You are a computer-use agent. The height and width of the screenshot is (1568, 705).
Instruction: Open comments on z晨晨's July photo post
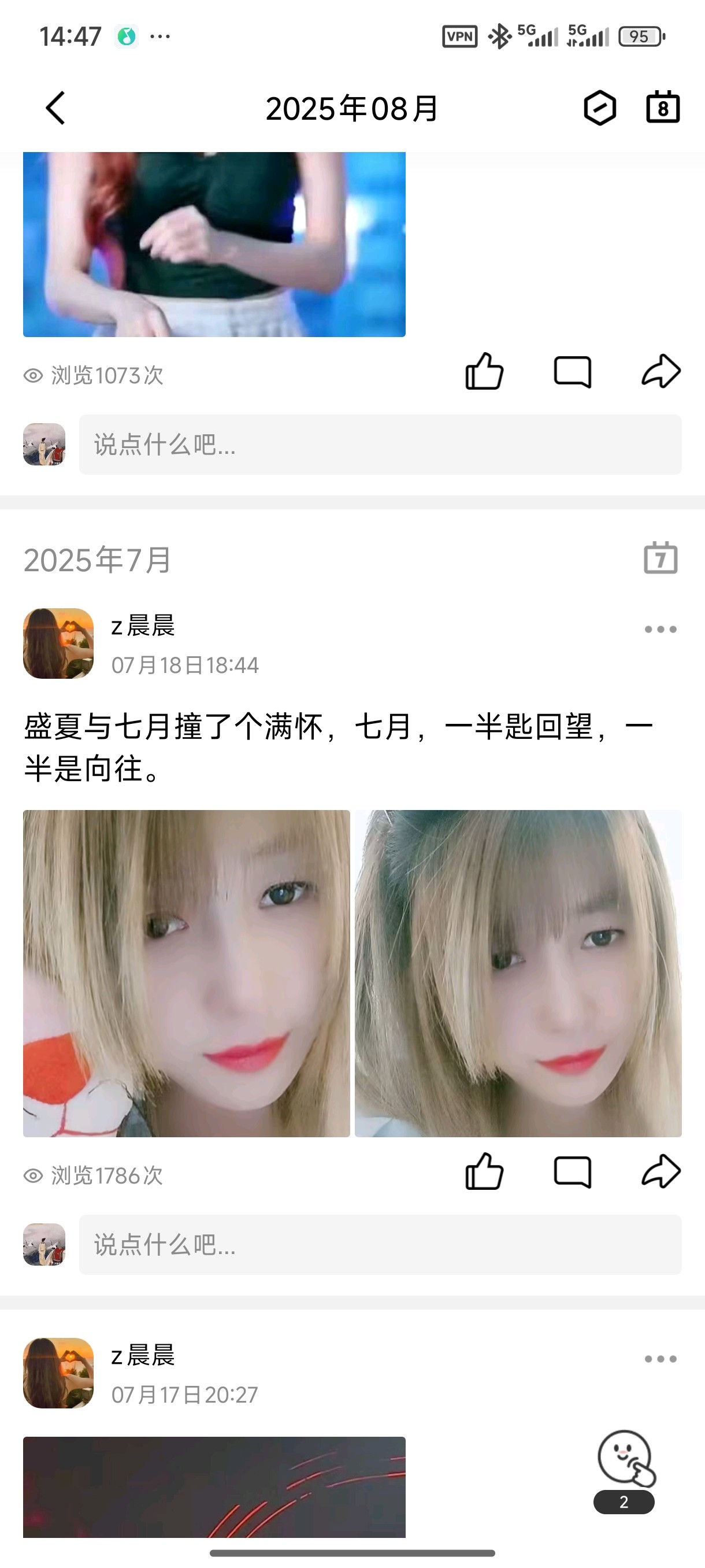[x=573, y=1172]
